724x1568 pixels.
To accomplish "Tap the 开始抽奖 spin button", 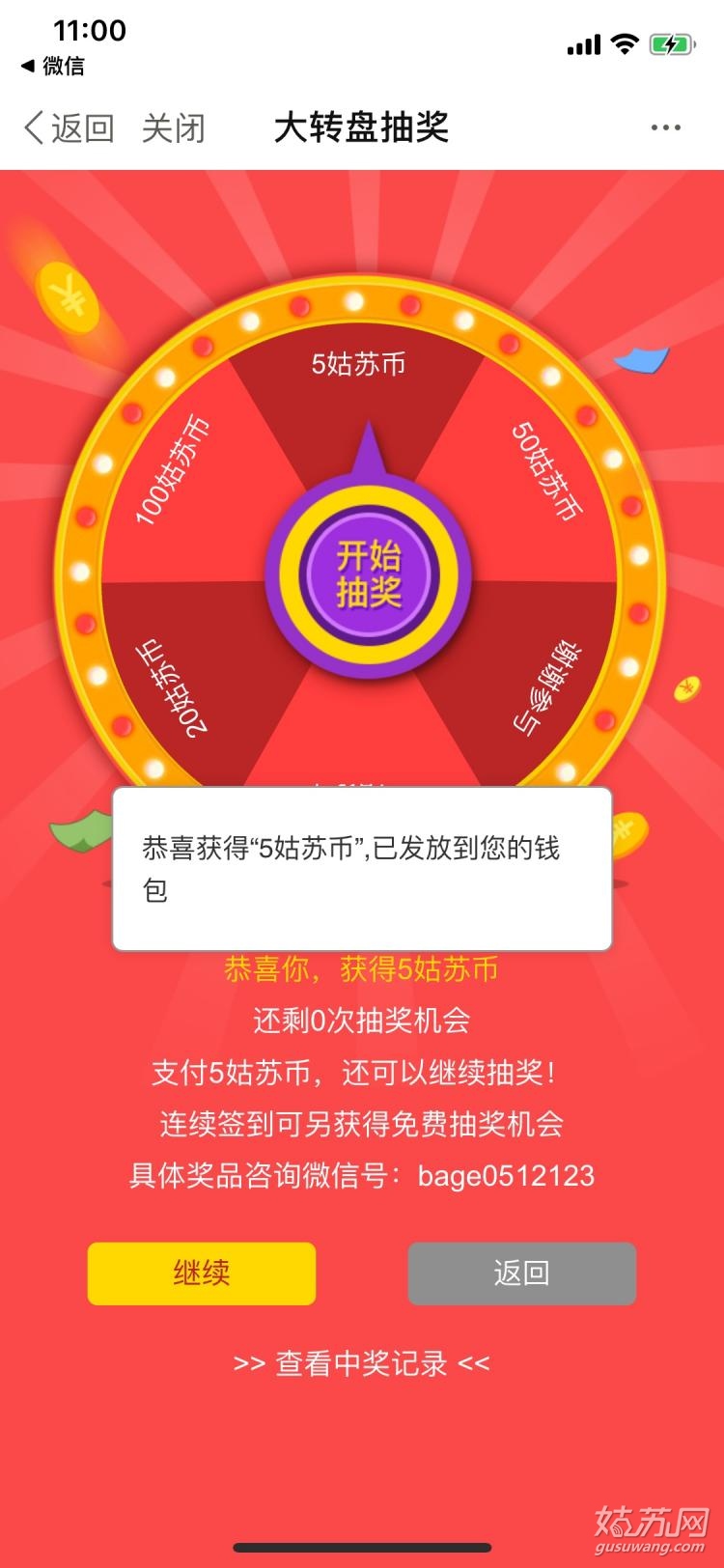I will [x=368, y=575].
